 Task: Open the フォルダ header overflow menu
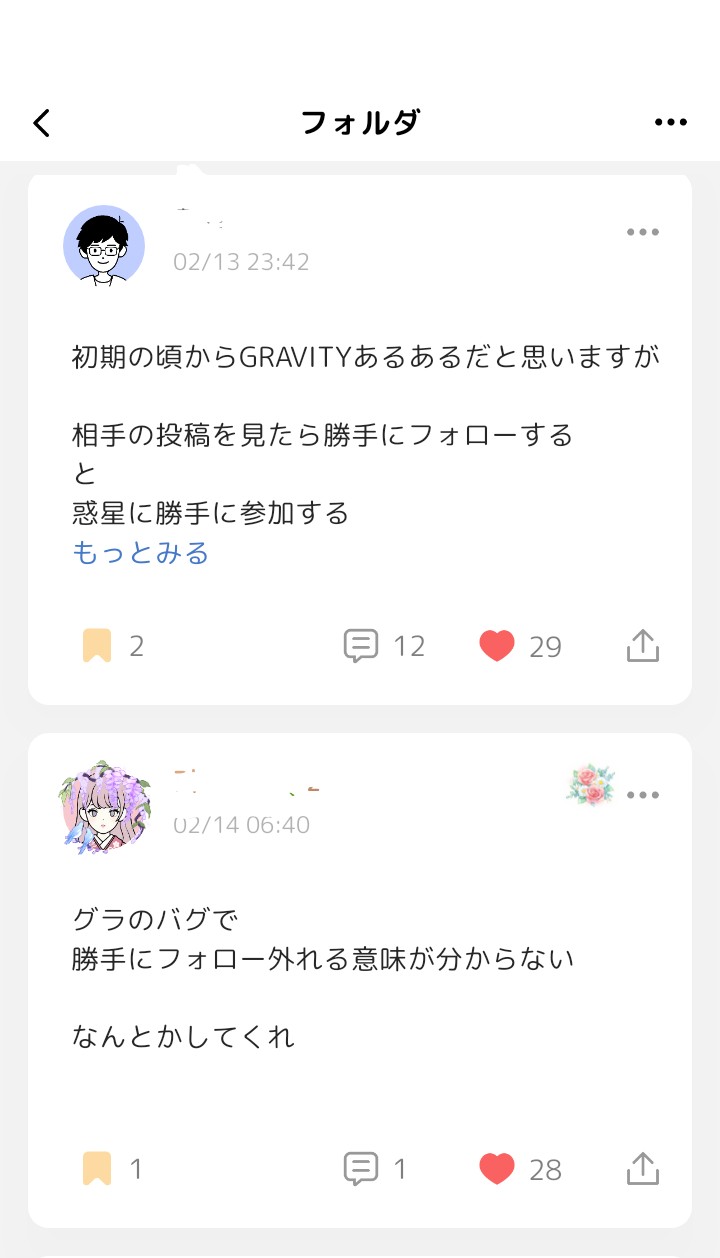point(671,123)
